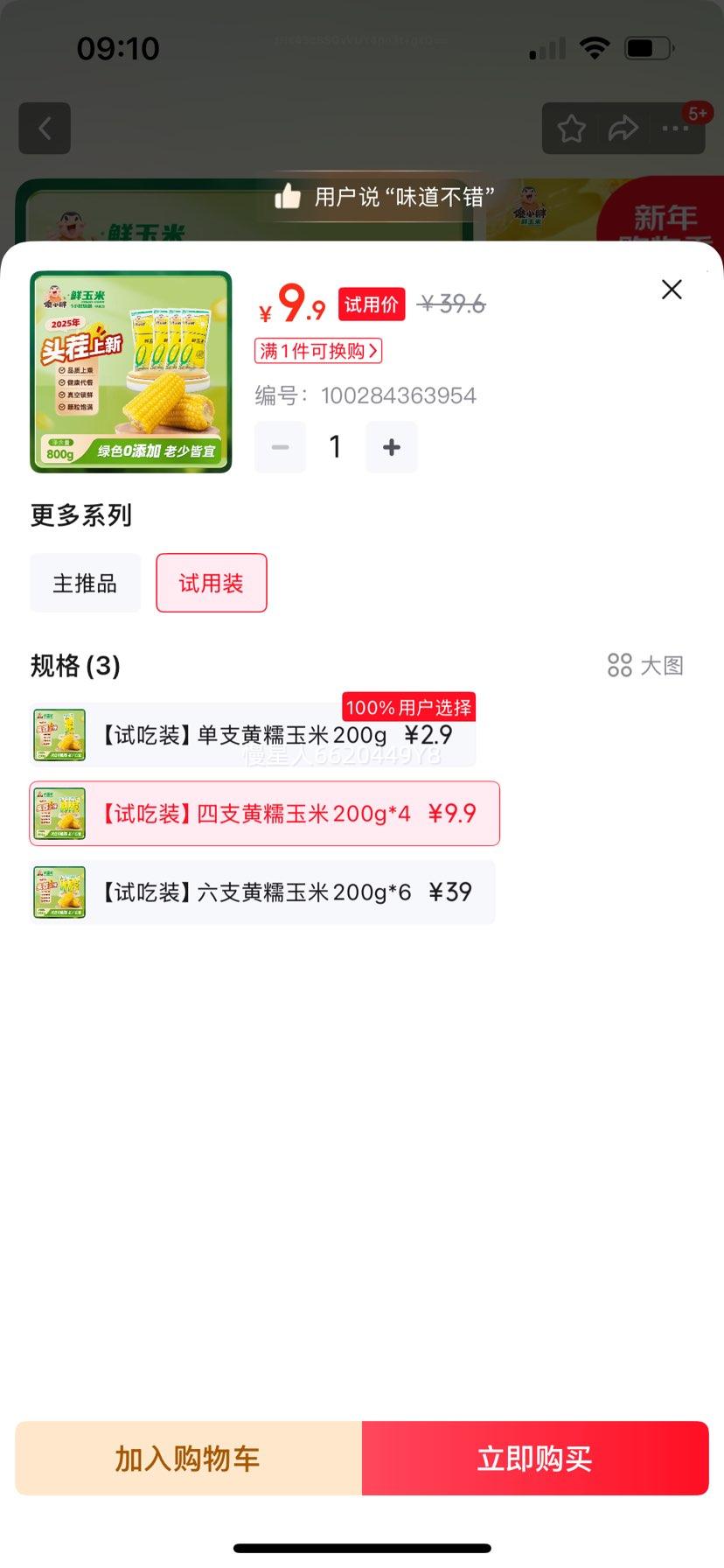Switch to the 主推品 tab

[x=85, y=583]
